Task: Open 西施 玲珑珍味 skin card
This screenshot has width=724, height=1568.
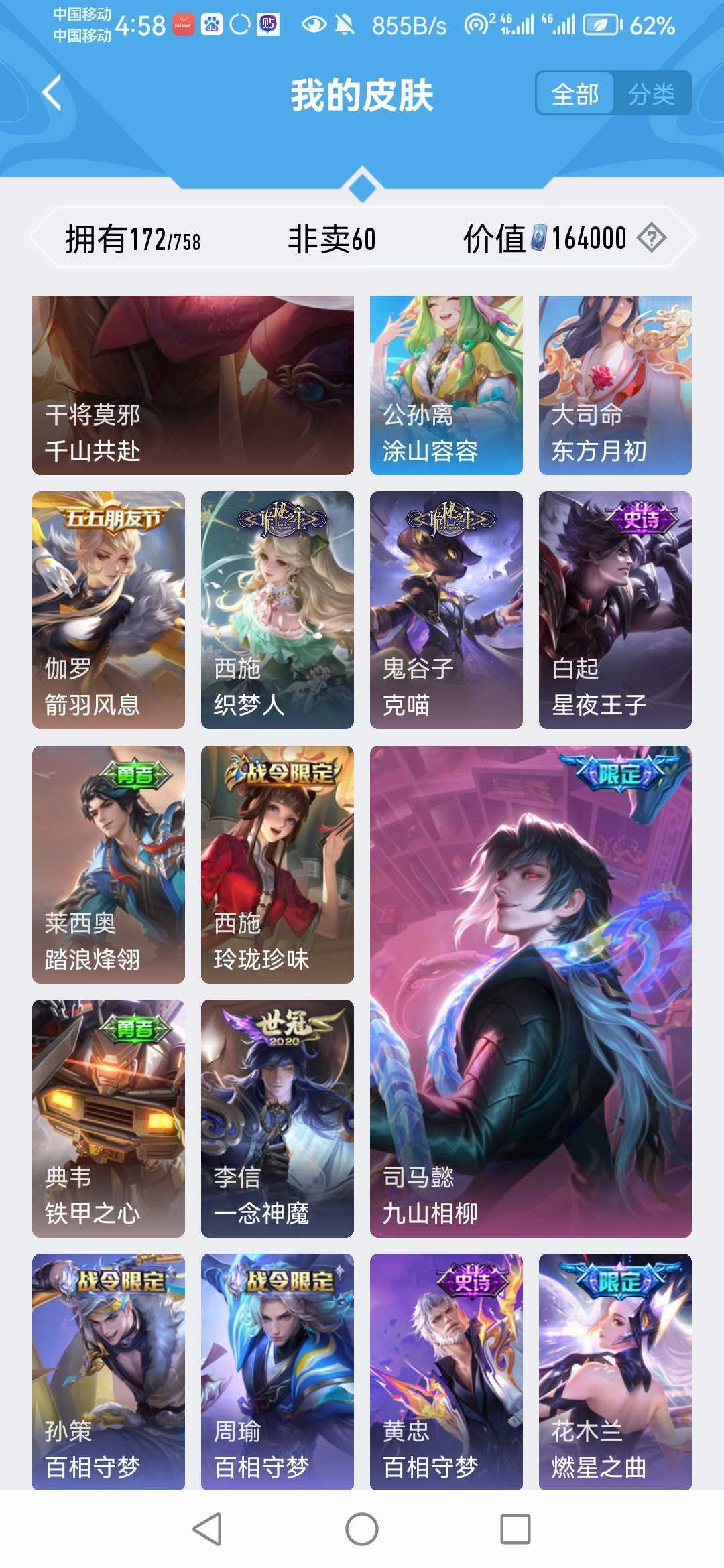Action: point(278,864)
